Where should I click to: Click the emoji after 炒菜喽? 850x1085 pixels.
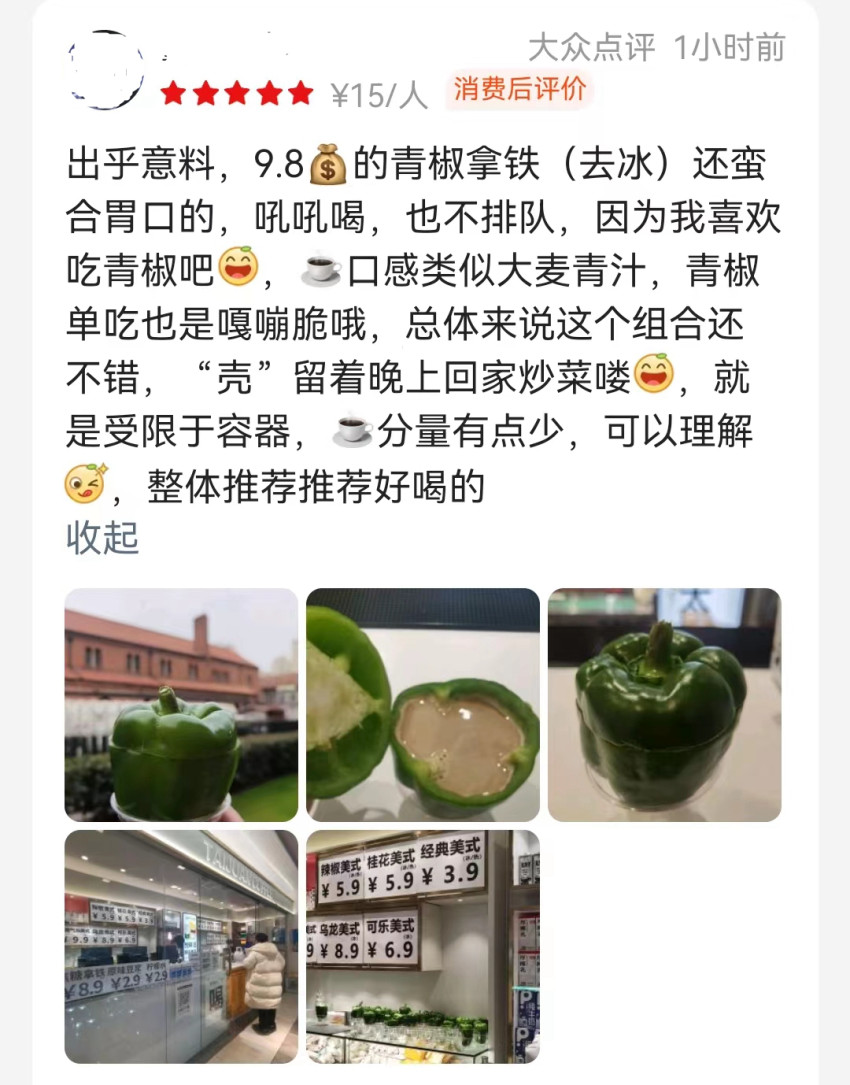point(651,372)
